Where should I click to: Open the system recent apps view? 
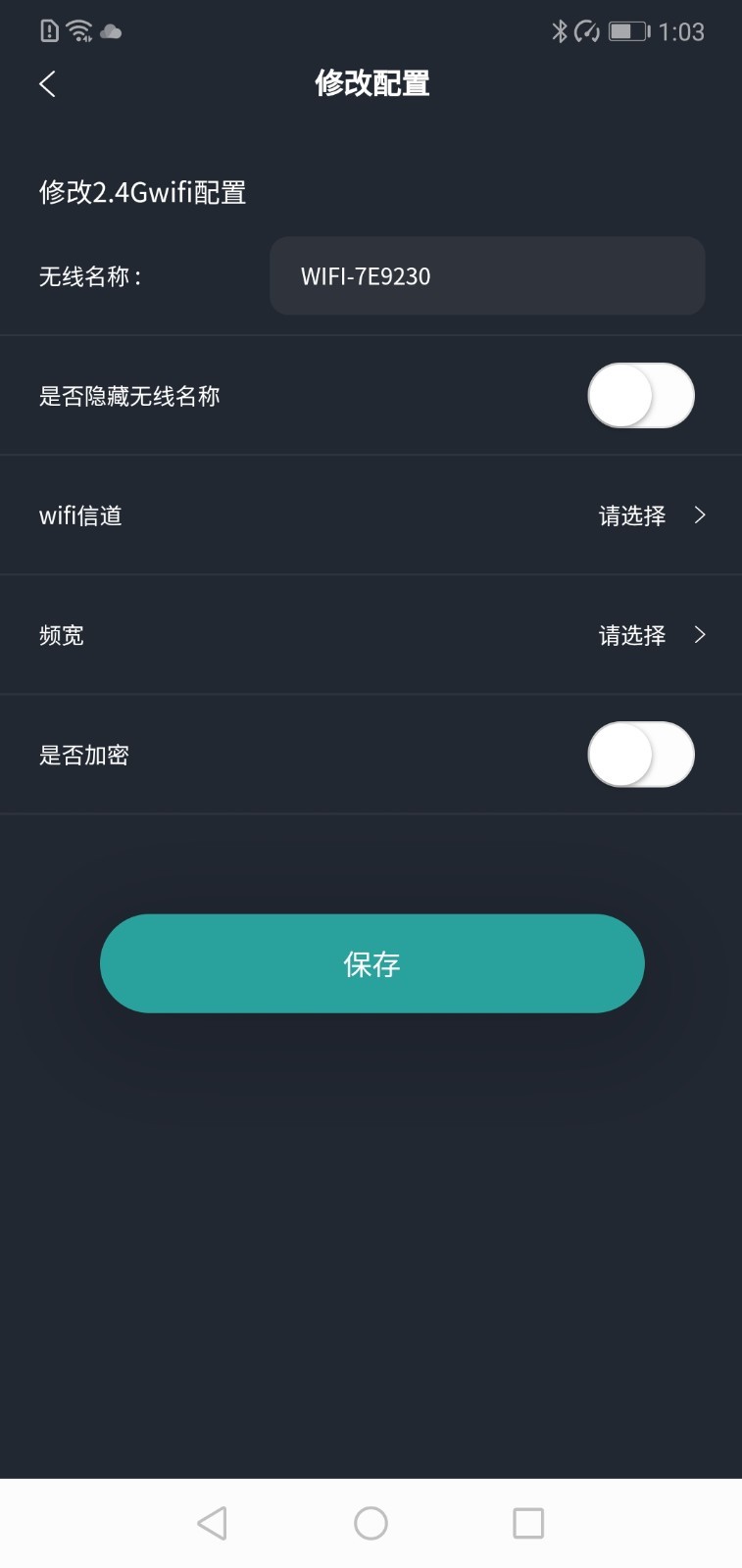(528, 1523)
